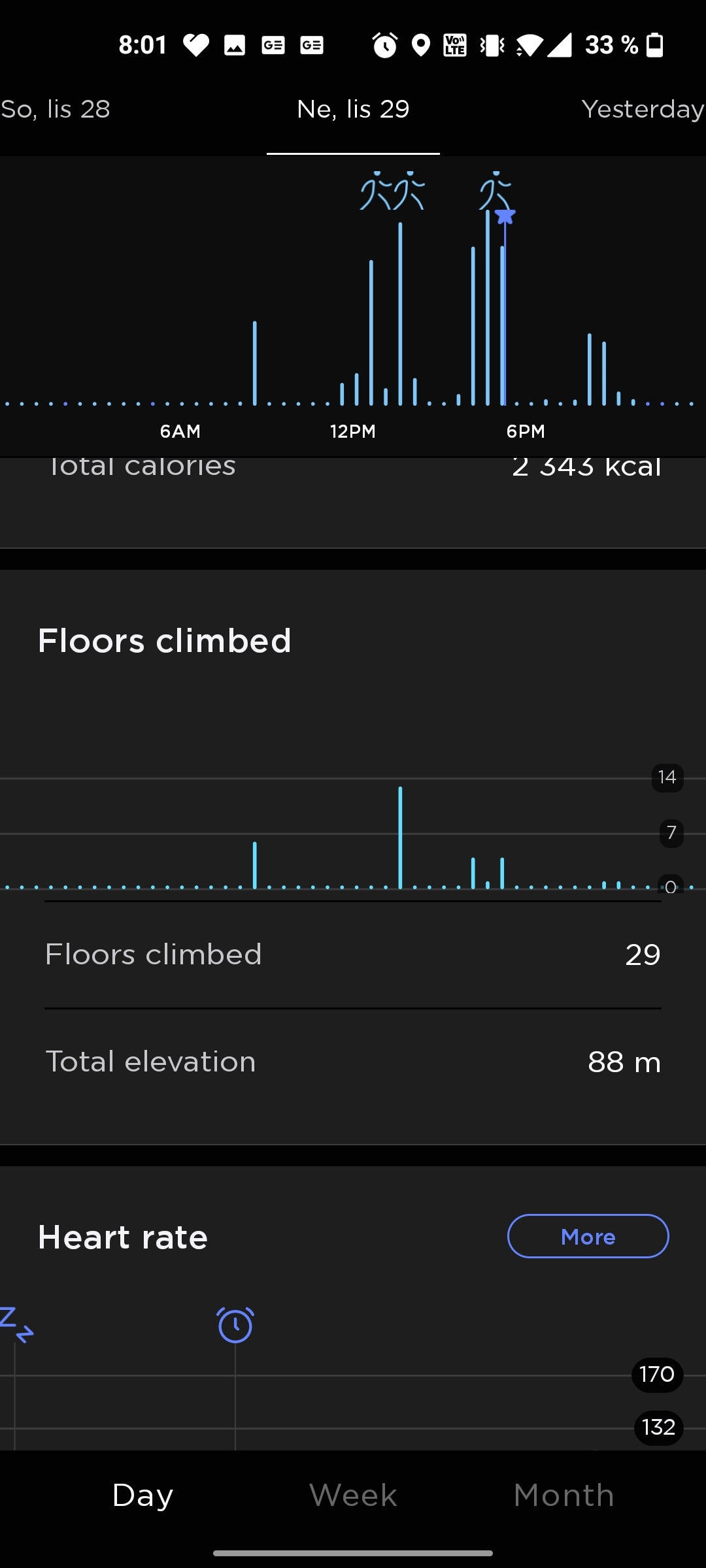The width and height of the screenshot is (706, 1568).
Task: Switch to the Week tab
Action: click(352, 1495)
